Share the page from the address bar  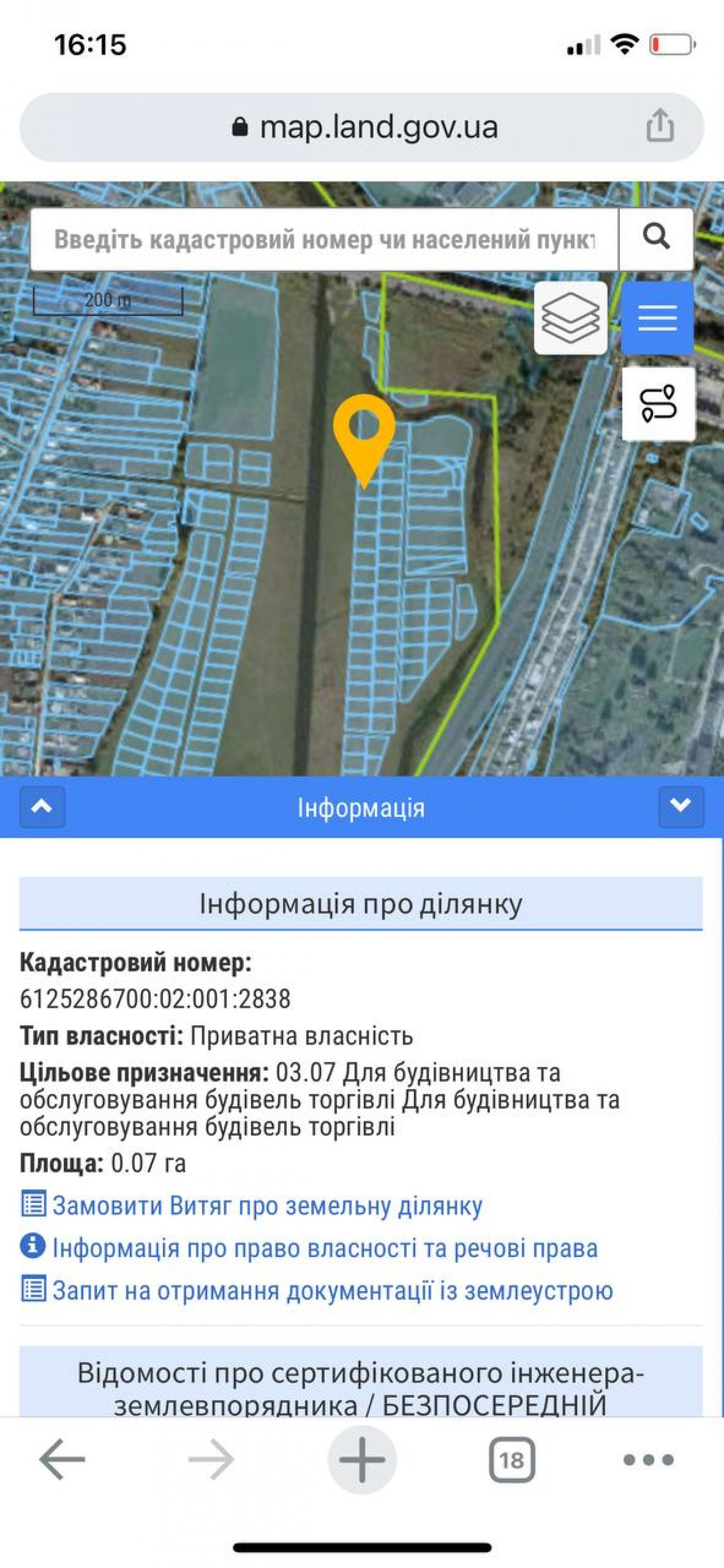tap(660, 126)
